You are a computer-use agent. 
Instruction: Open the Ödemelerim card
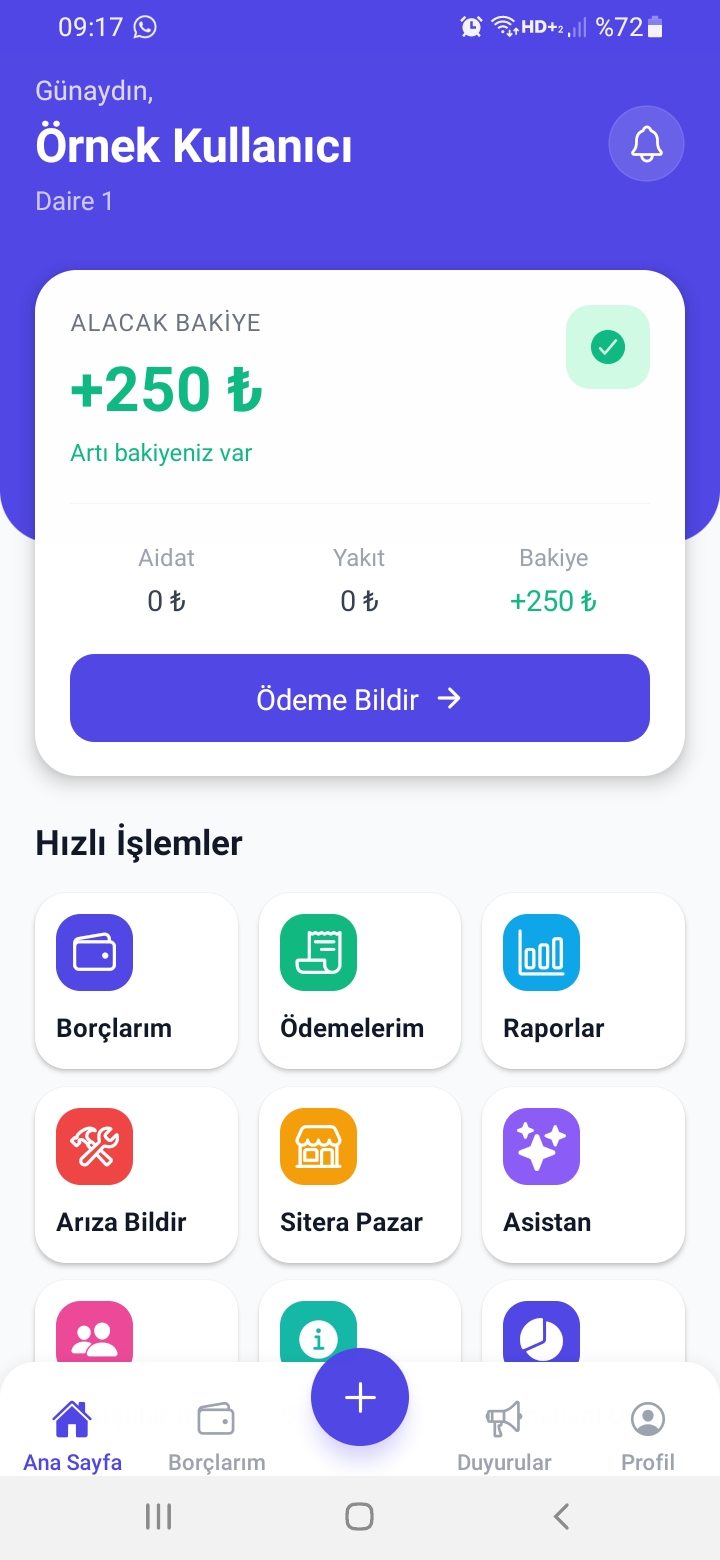click(360, 980)
